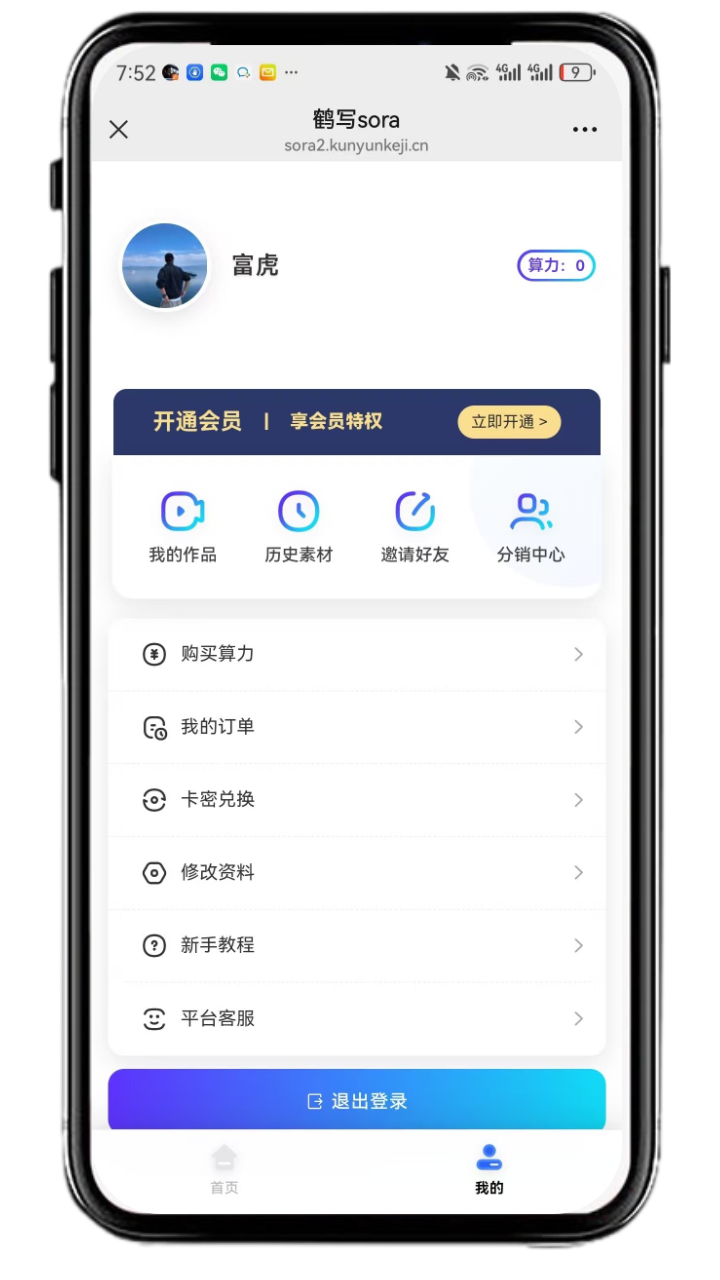
Task: Close the 鹤写sora web page
Action: 119,129
